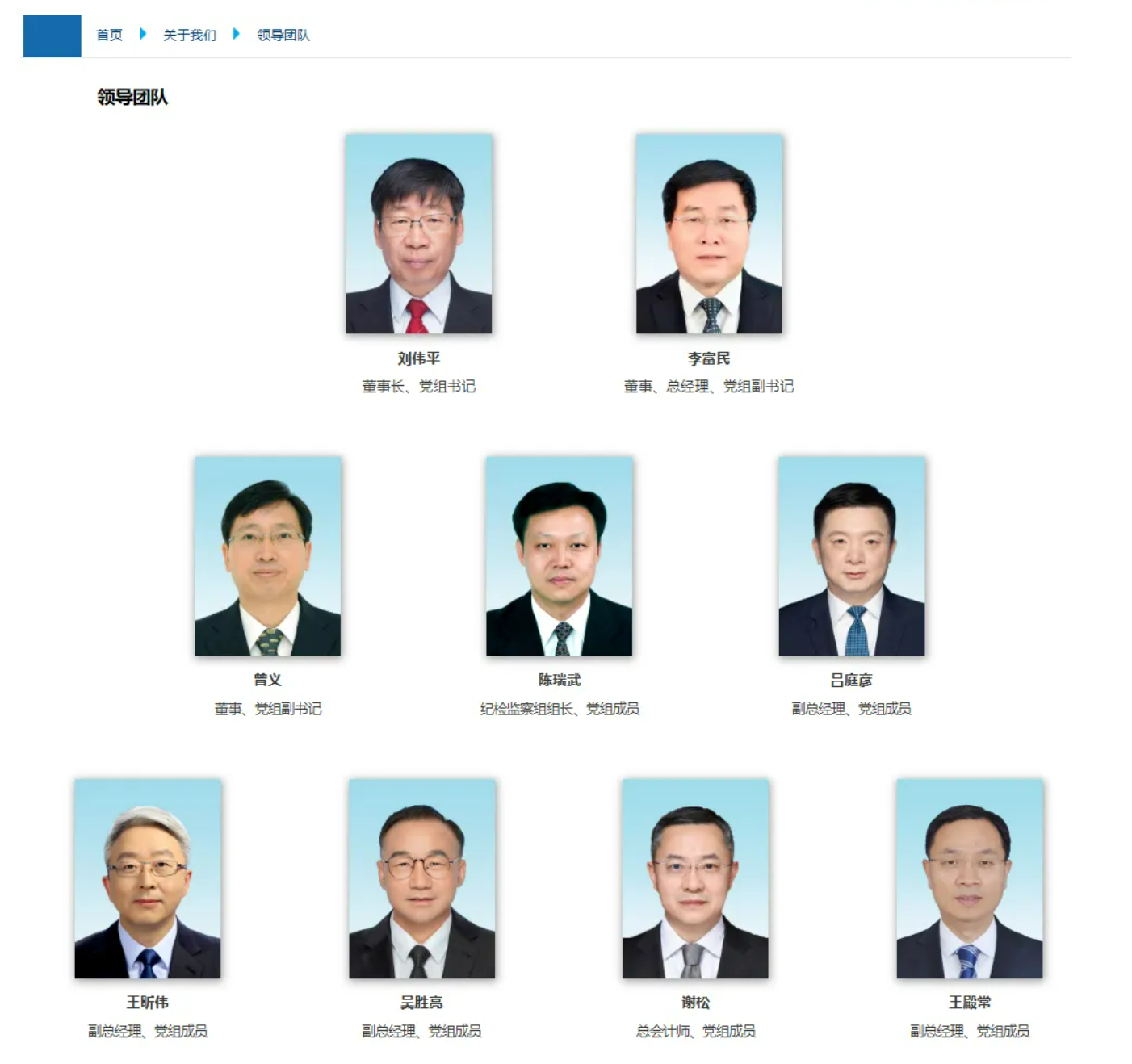Viewport: 1132px width, 1064px height.
Task: Select the 领导团队 breadcrumb link
Action: tap(283, 35)
